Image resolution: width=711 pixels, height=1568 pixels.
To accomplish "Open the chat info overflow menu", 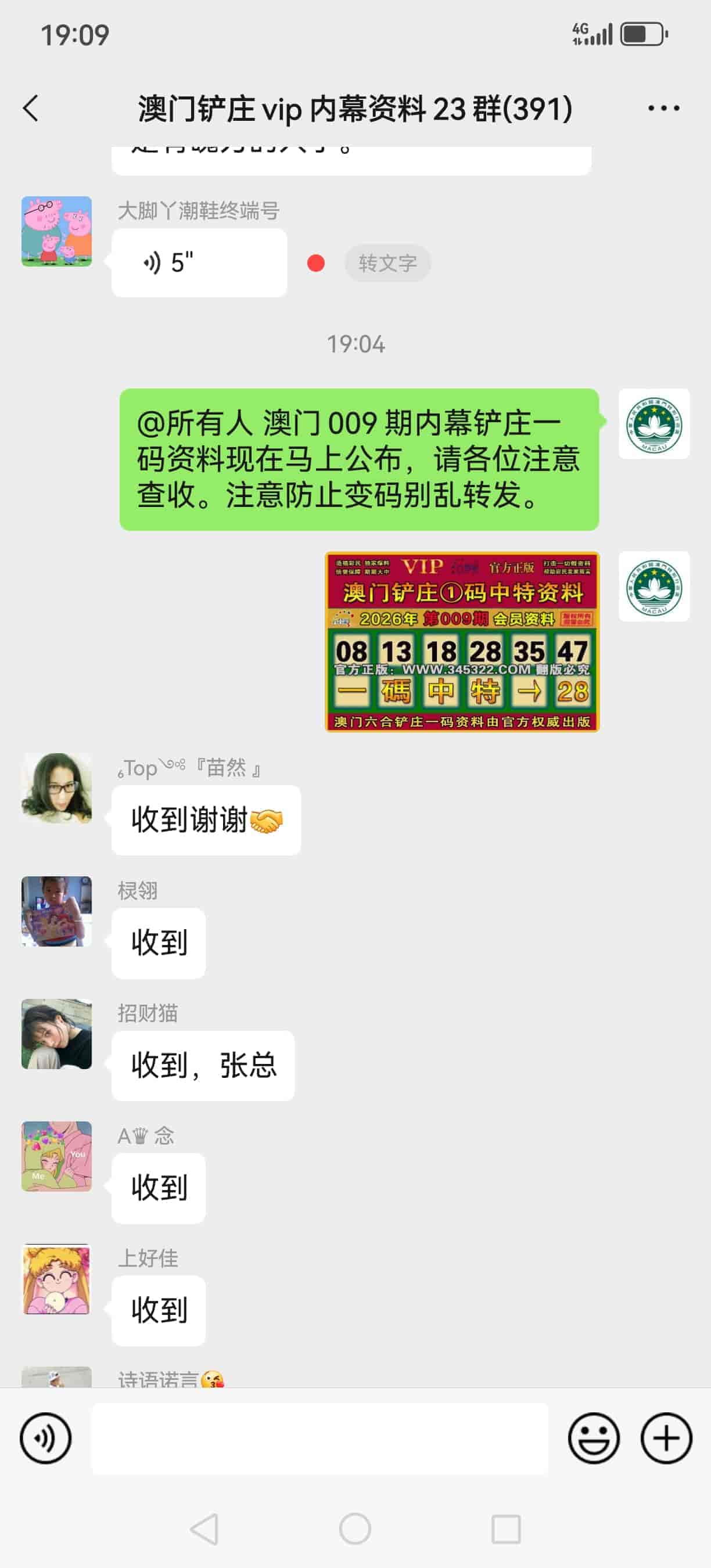I will [663, 109].
